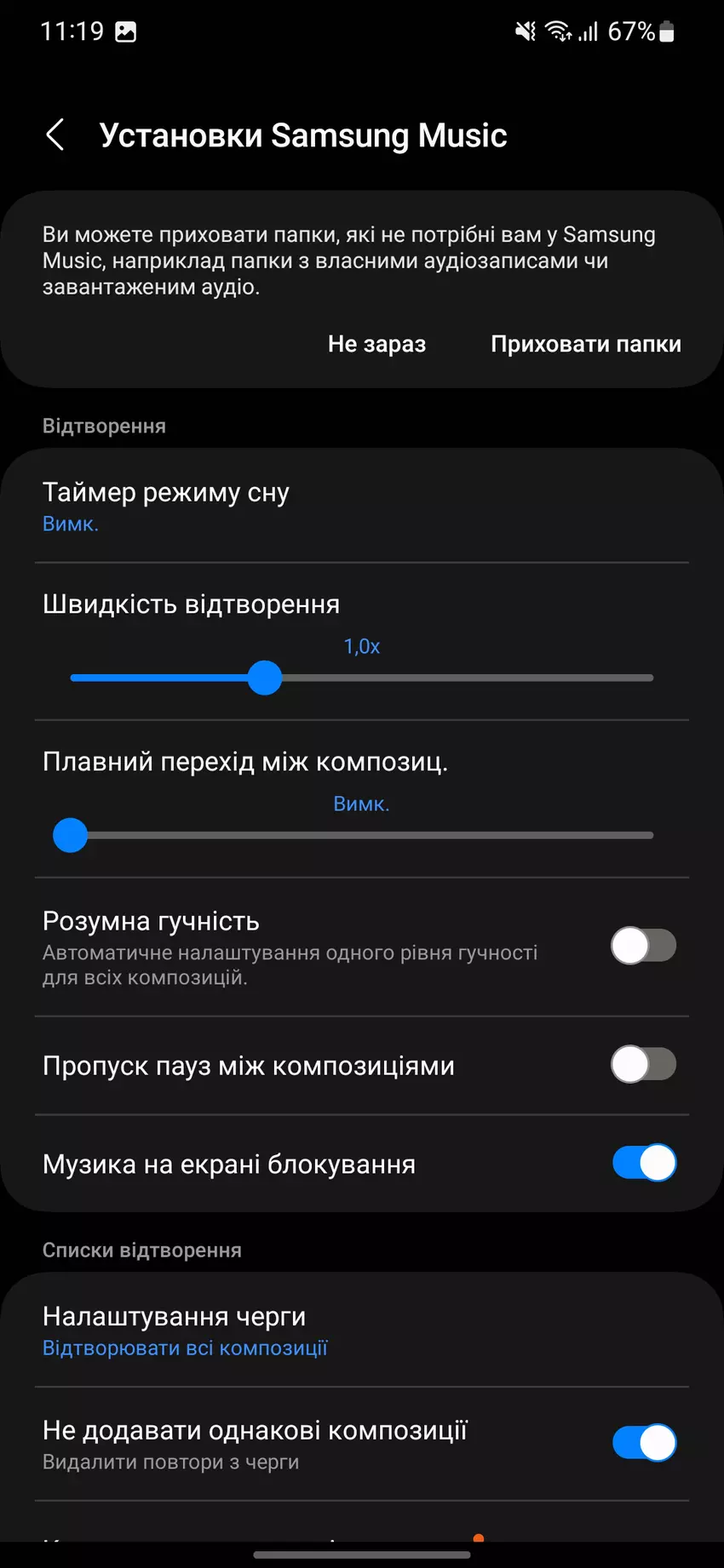Turn off Не додавати однакові композиції
This screenshot has width=724, height=1568.
coord(643,1443)
